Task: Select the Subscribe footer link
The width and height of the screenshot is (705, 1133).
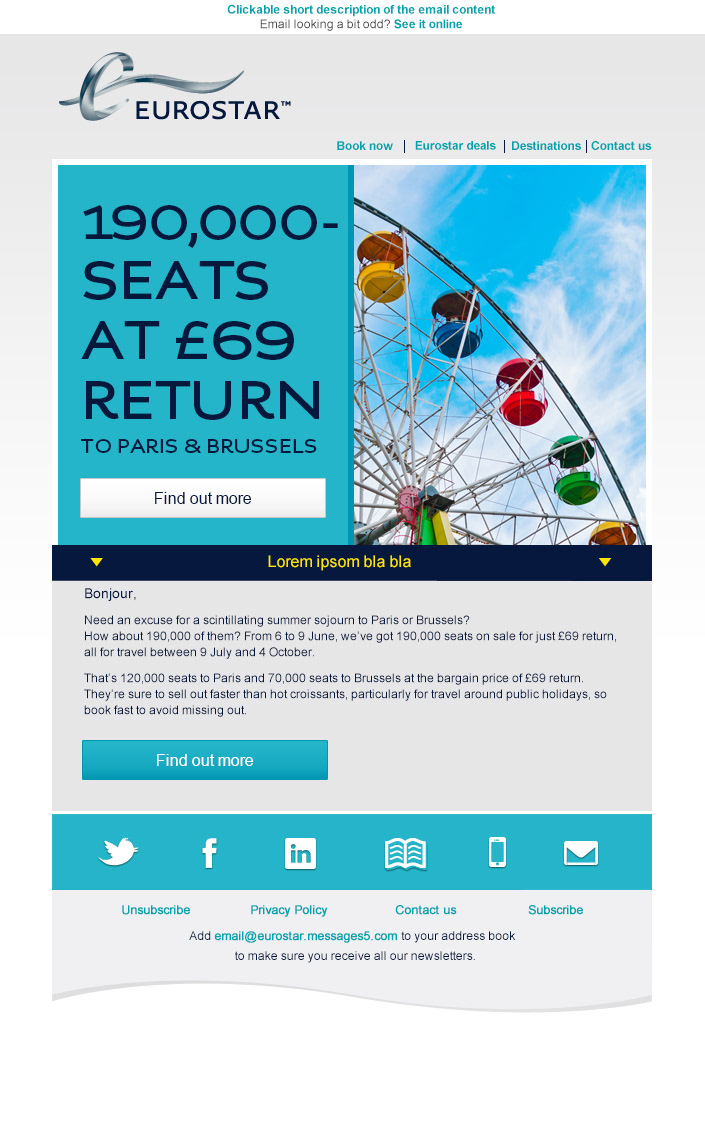Action: [555, 910]
